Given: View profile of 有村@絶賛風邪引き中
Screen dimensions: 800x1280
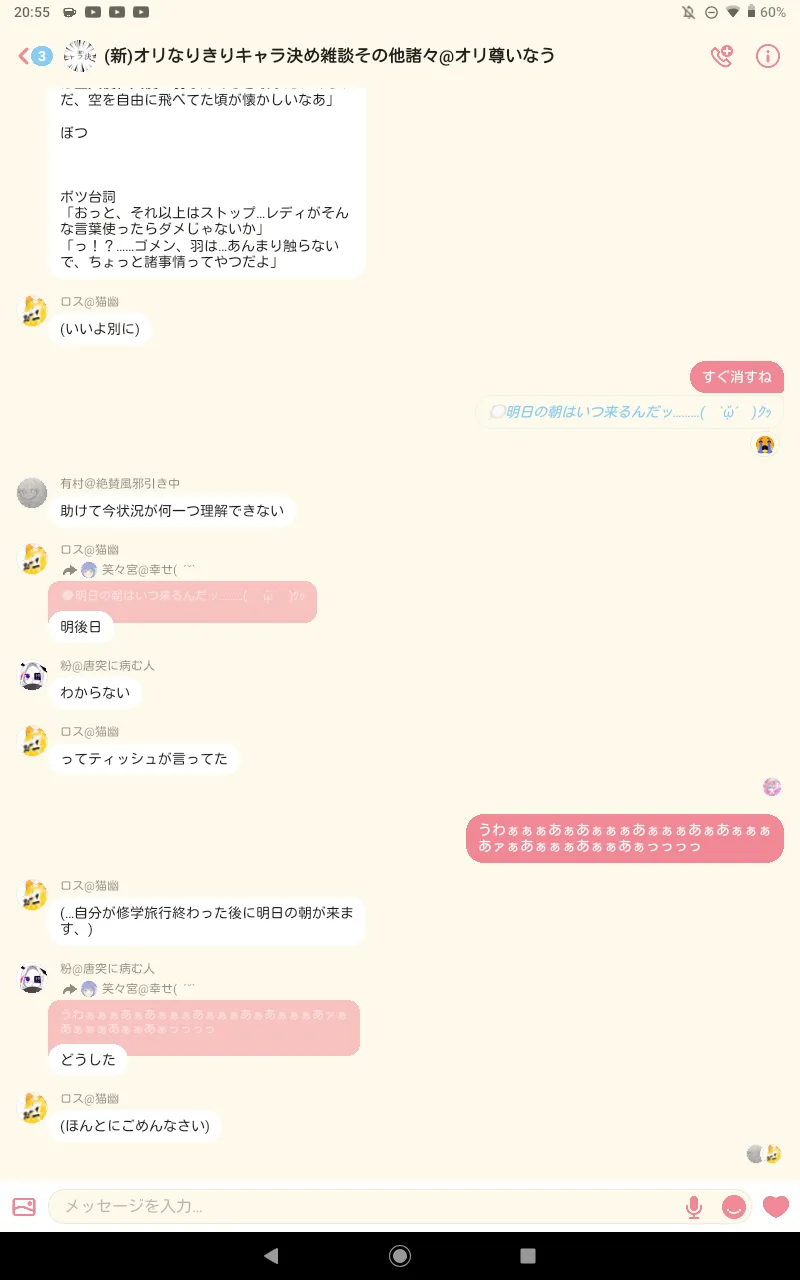Looking at the screenshot, I should (32, 493).
